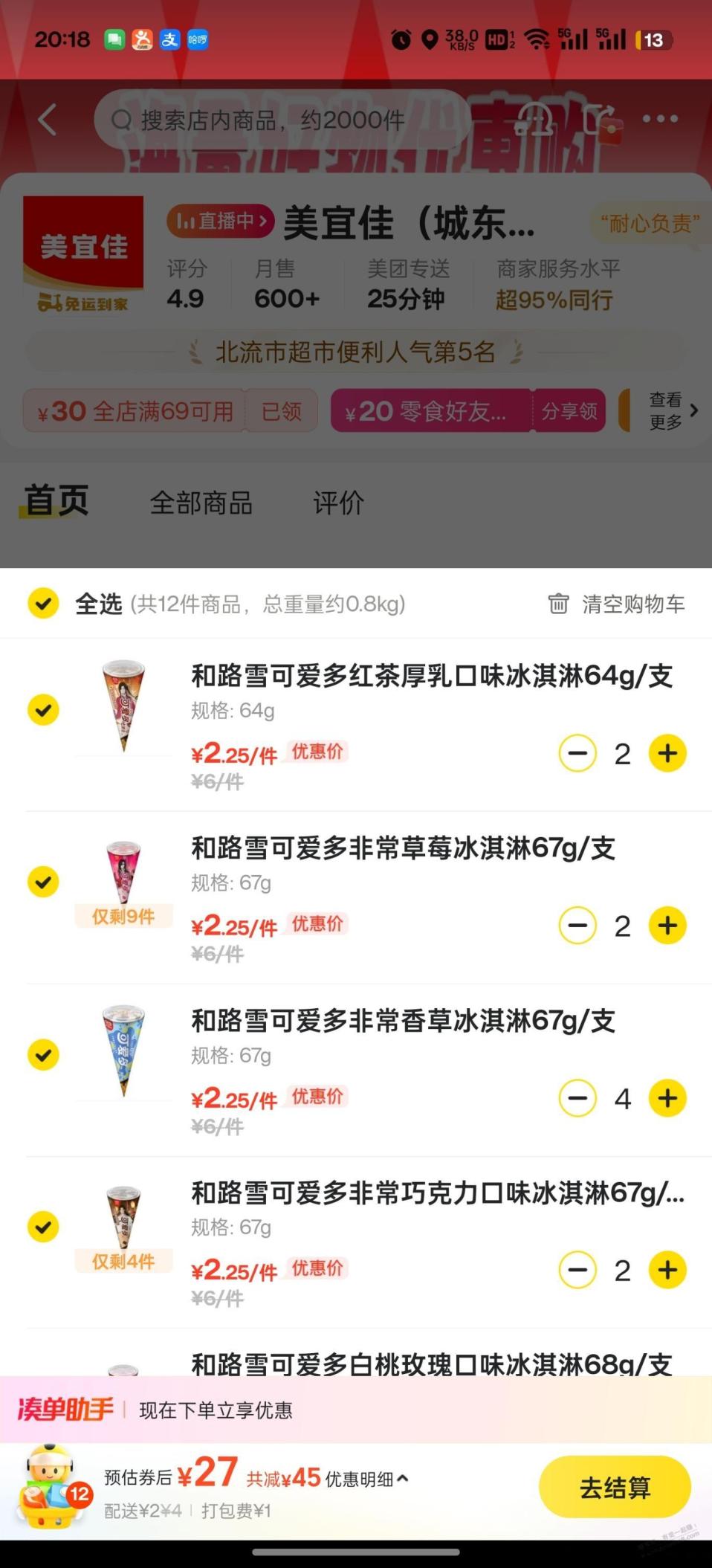Tap 分享领 on the ¥20 coupon

tap(569, 411)
